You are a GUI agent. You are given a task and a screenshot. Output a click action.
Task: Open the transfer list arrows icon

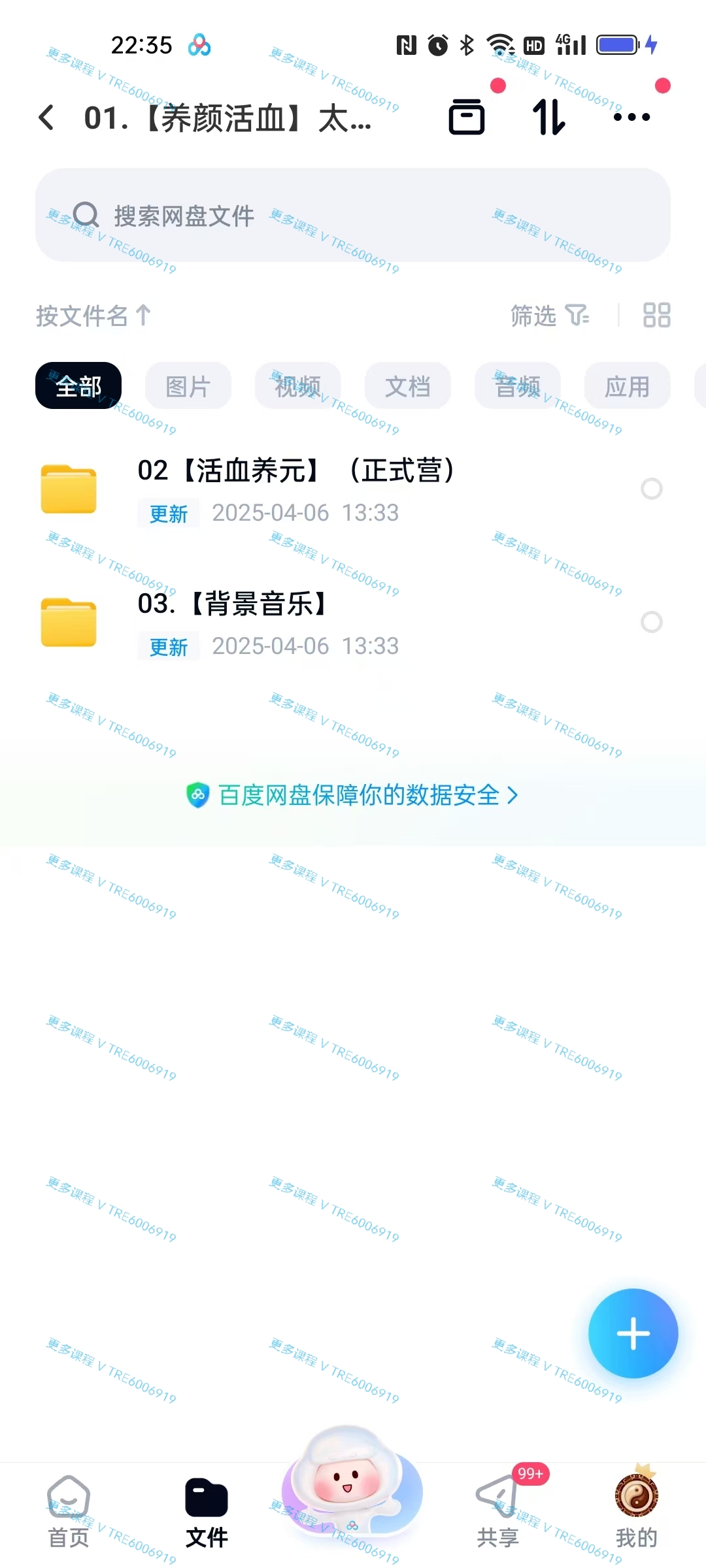[549, 118]
